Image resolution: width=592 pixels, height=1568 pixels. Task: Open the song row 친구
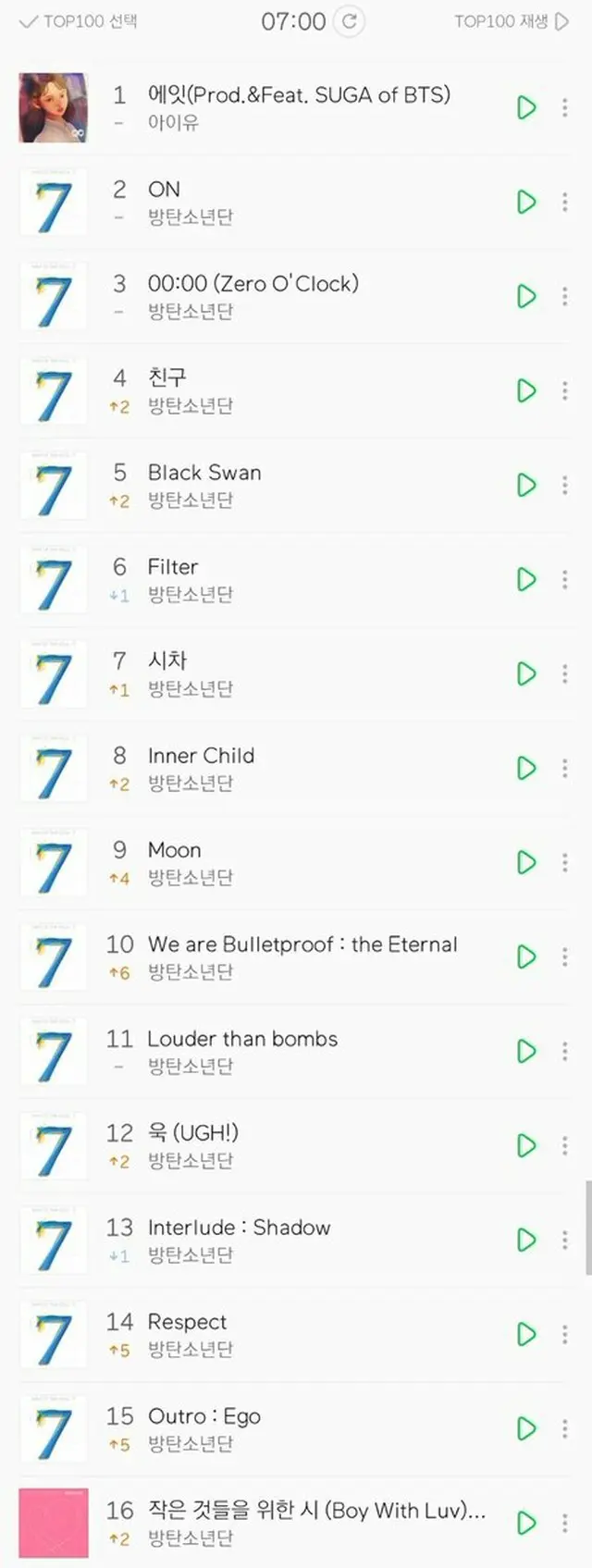[x=277, y=390]
